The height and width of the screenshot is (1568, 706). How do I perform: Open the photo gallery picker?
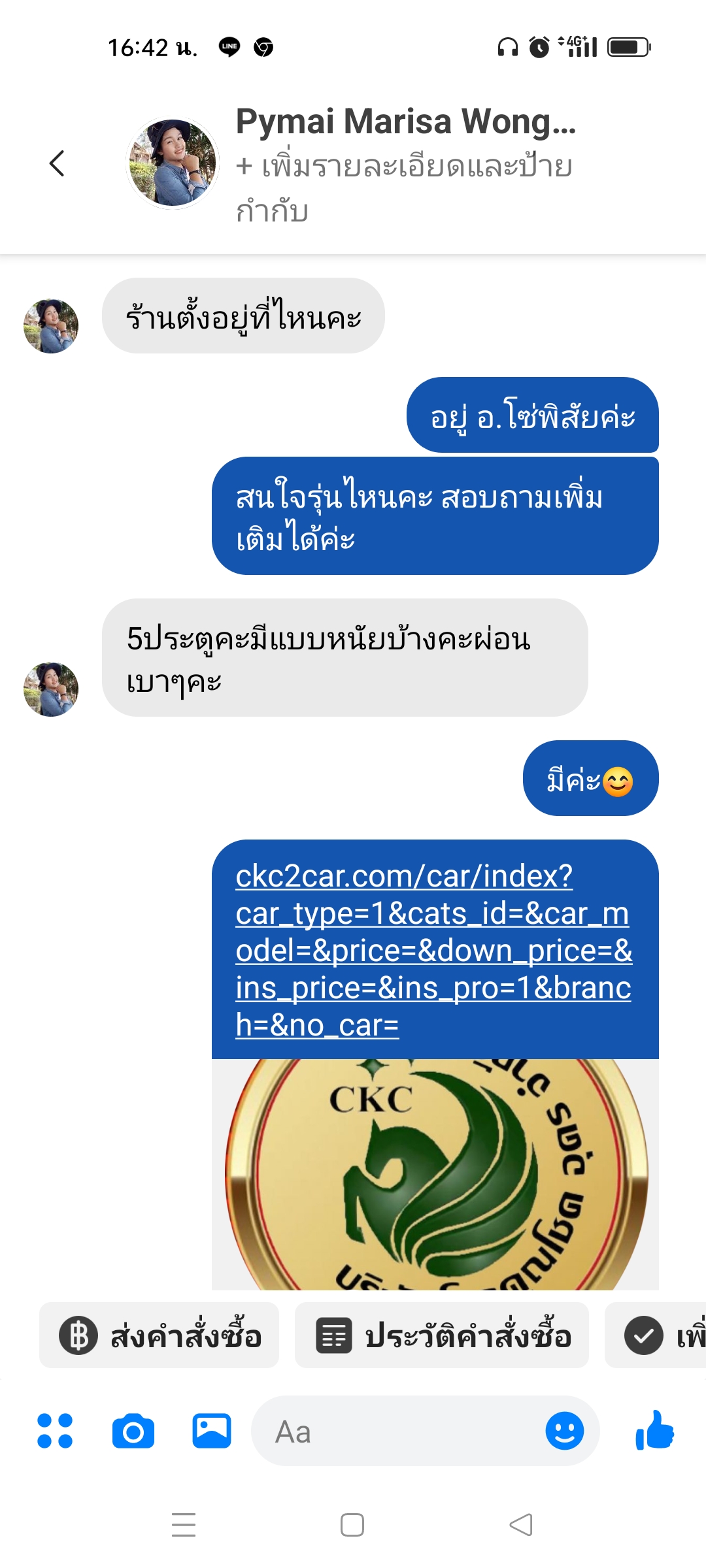212,1431
